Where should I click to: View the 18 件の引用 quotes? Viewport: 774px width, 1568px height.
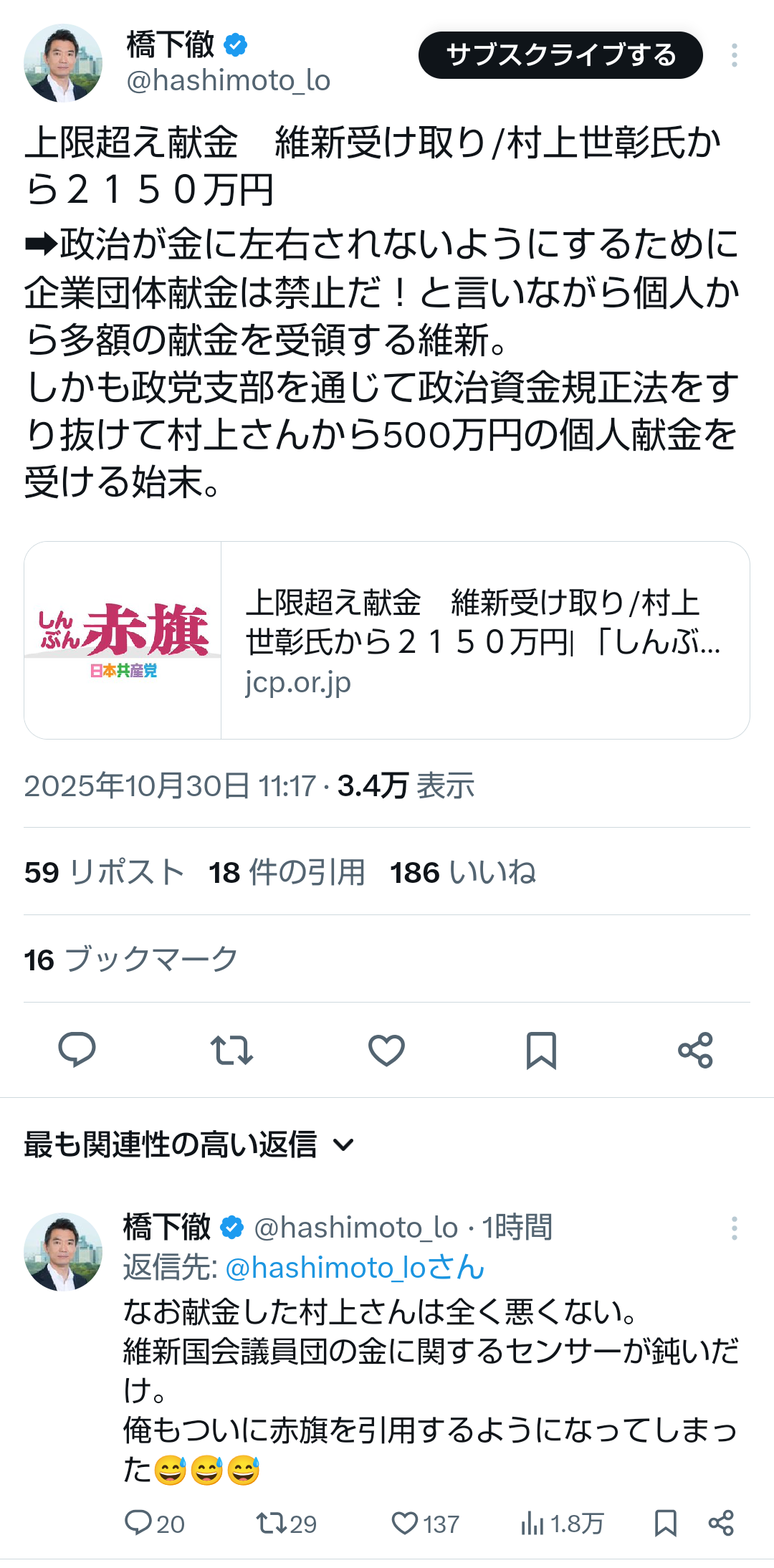[x=287, y=872]
